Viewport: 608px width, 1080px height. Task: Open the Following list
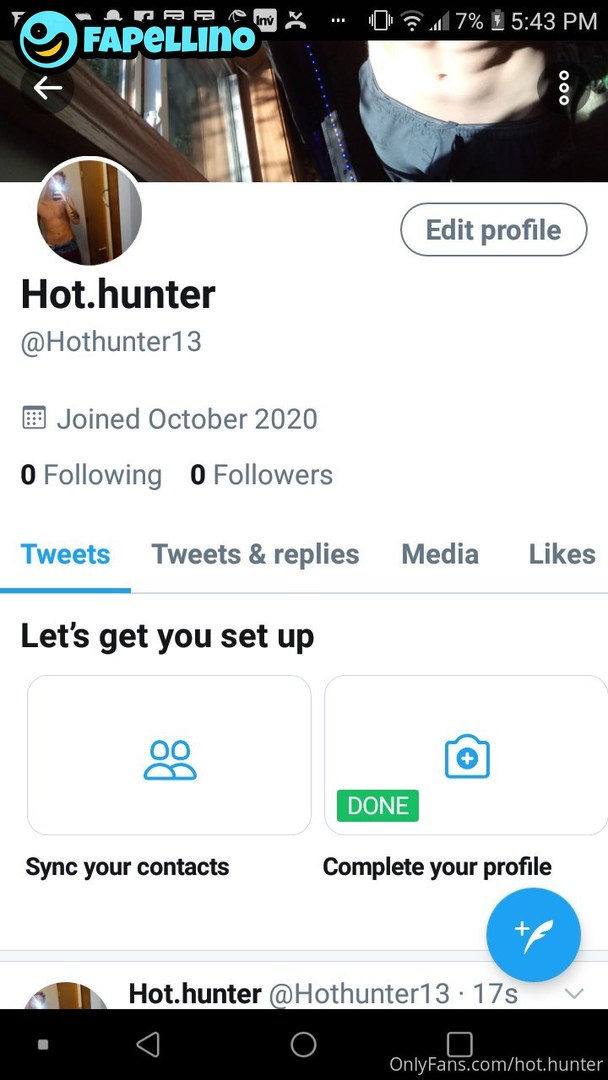91,475
